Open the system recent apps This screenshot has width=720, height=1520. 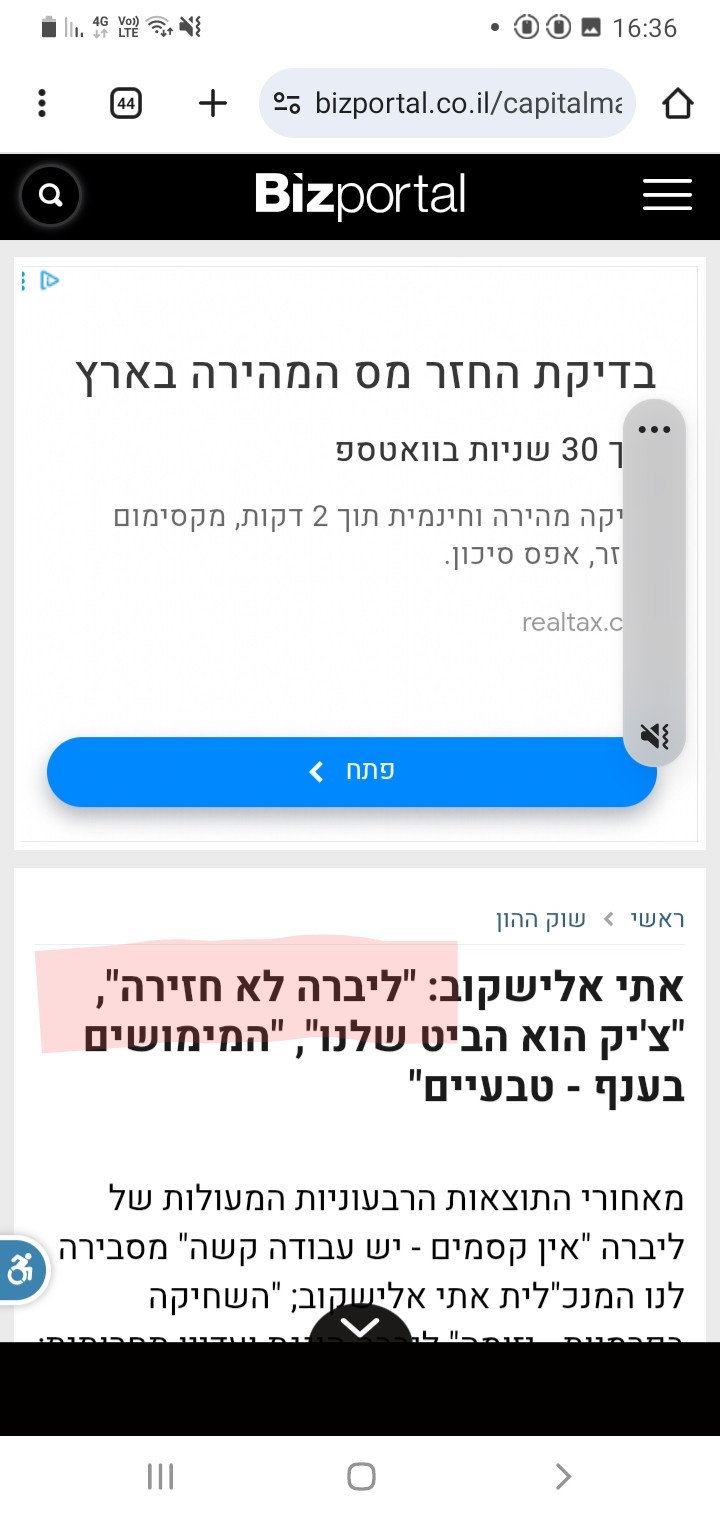click(x=160, y=1476)
